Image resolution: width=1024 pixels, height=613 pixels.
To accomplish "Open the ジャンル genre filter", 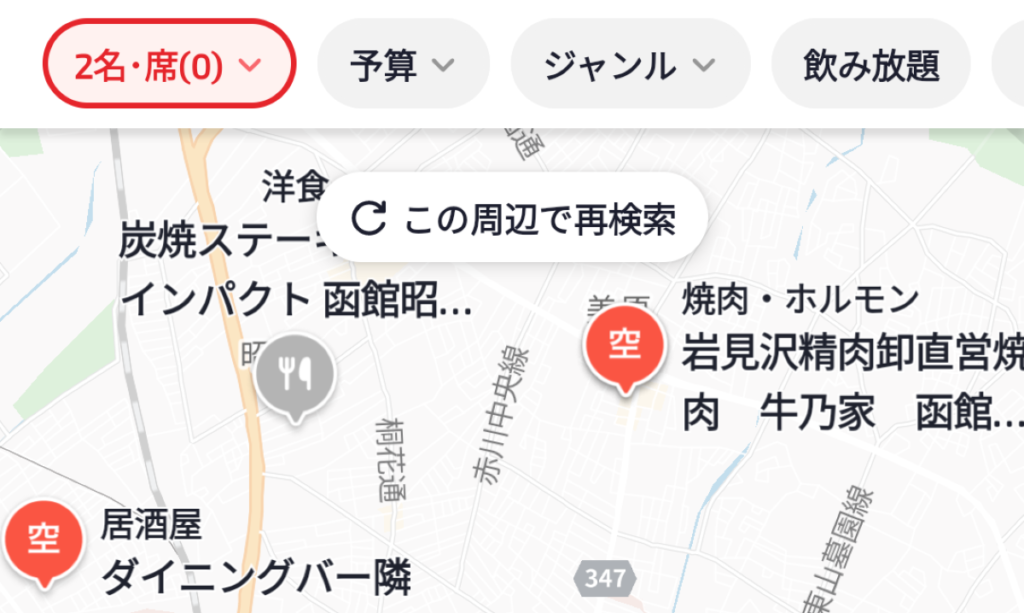I will (630, 66).
